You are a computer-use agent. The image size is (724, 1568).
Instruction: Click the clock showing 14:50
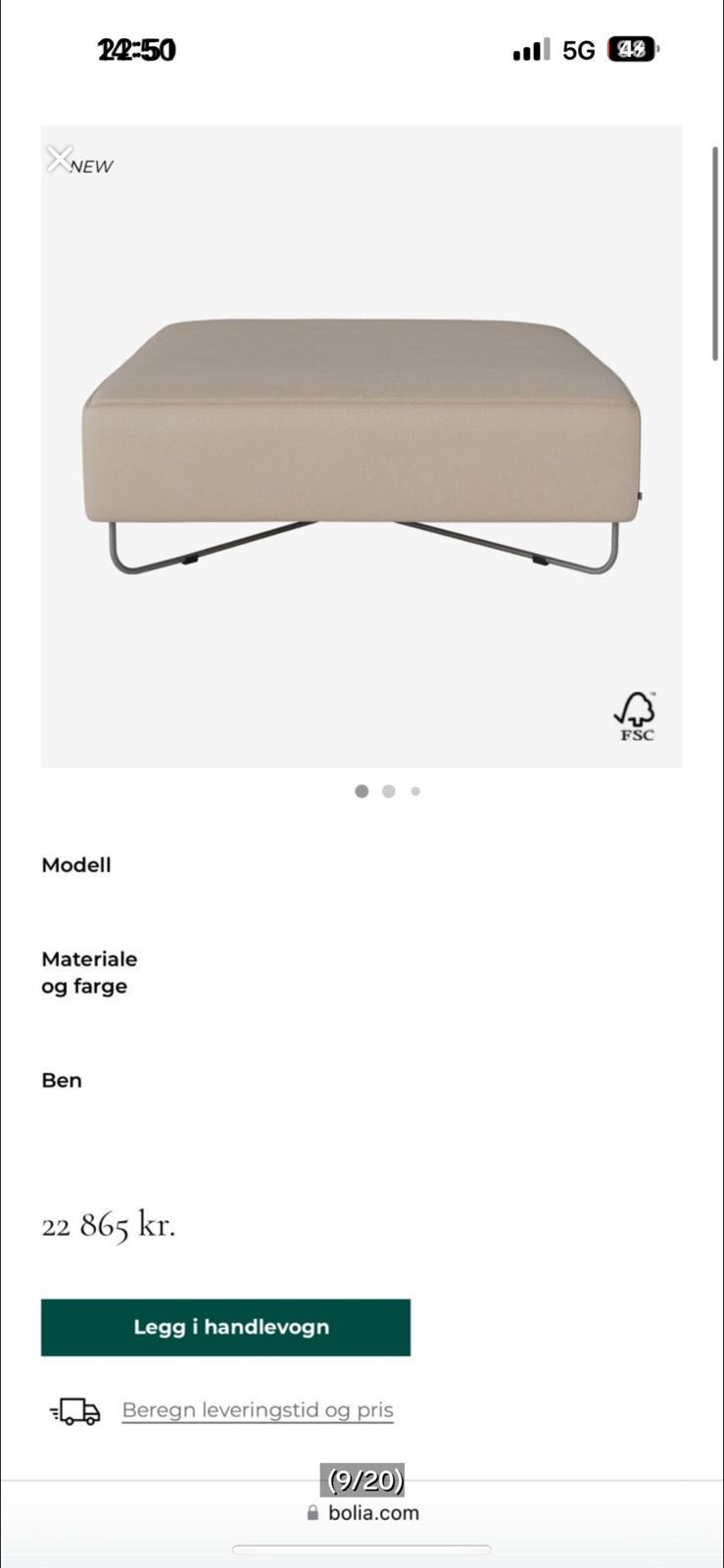click(x=137, y=50)
